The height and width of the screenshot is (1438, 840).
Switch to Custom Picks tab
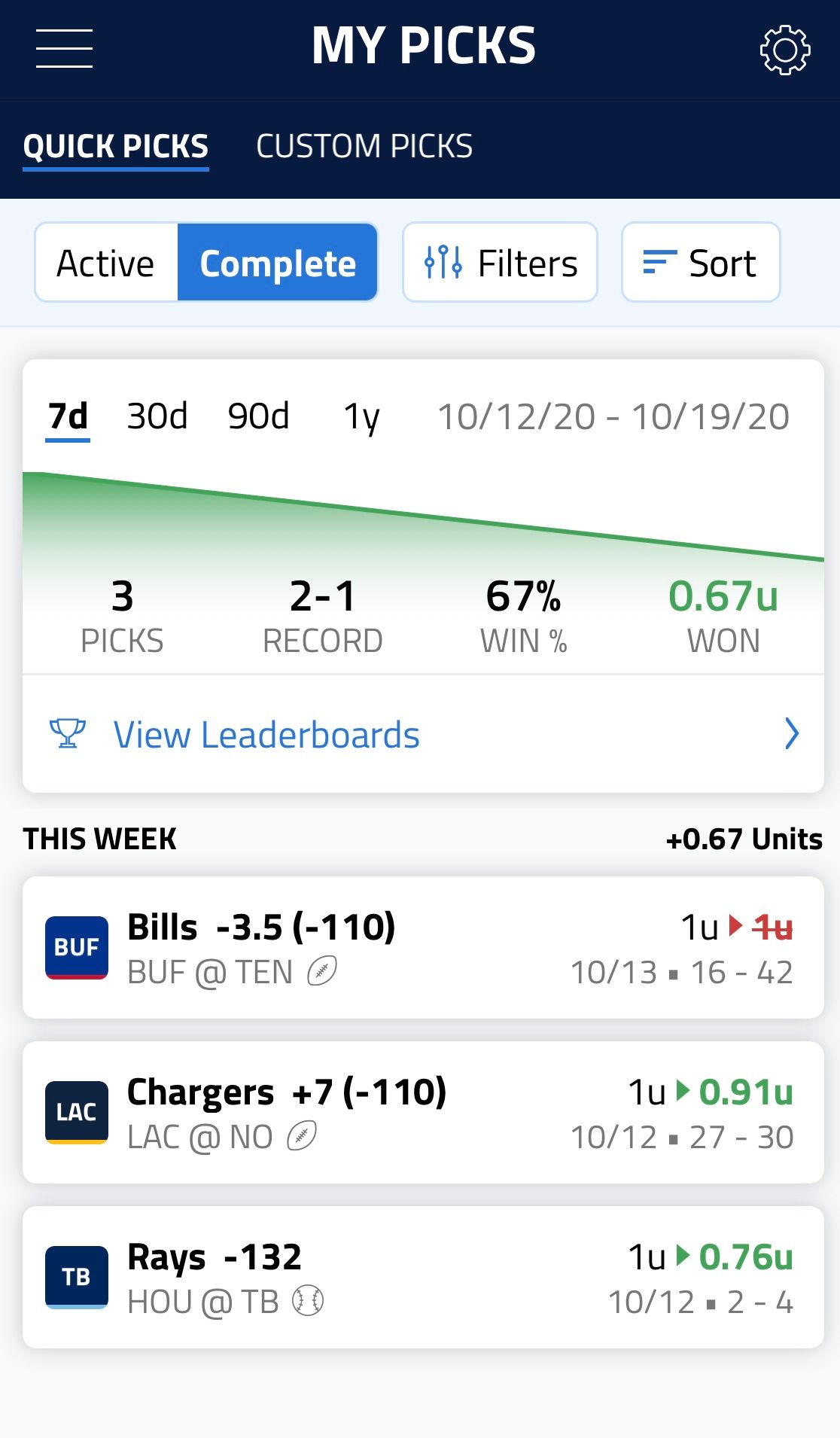[x=364, y=146]
